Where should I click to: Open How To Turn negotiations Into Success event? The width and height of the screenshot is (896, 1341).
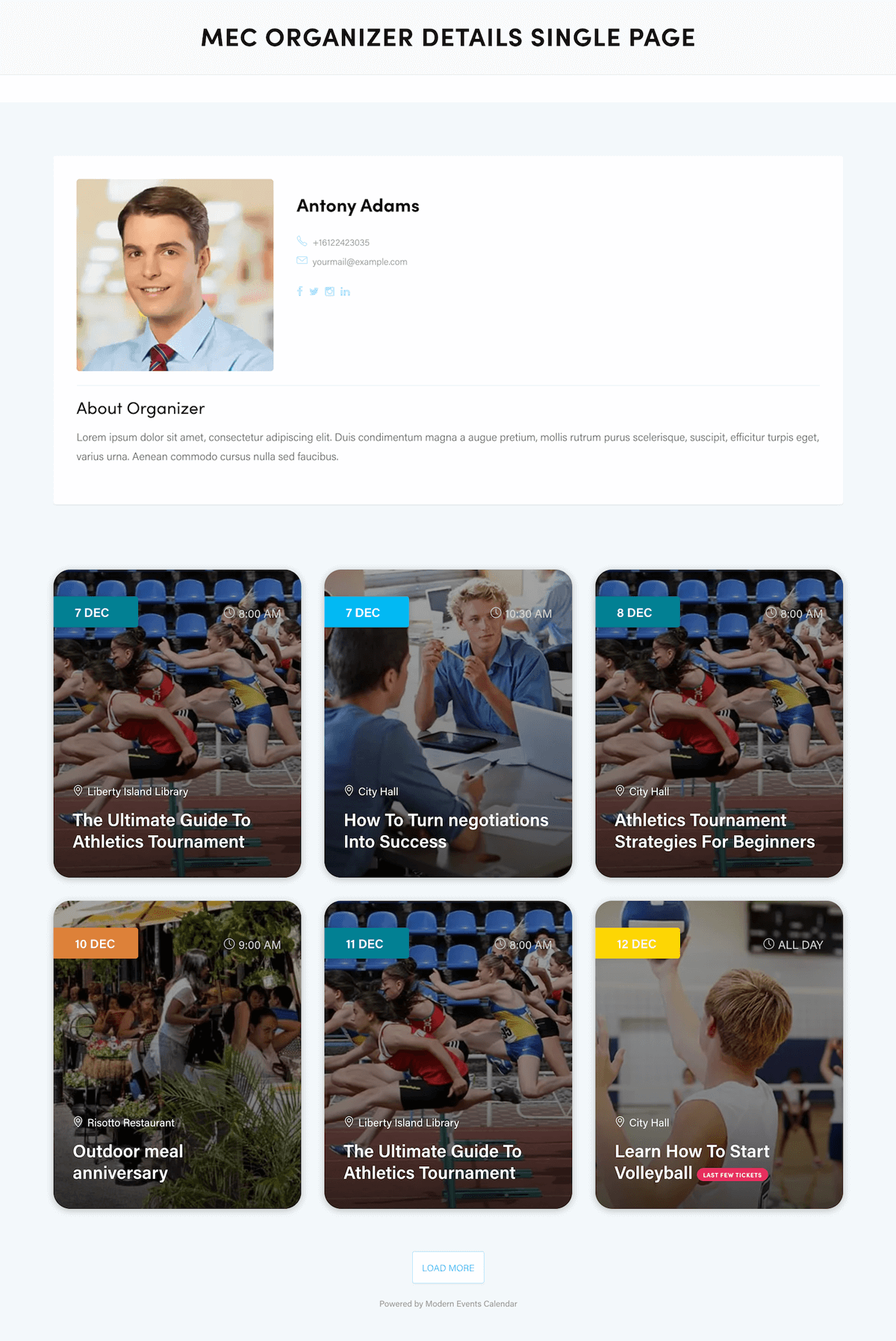coord(446,831)
